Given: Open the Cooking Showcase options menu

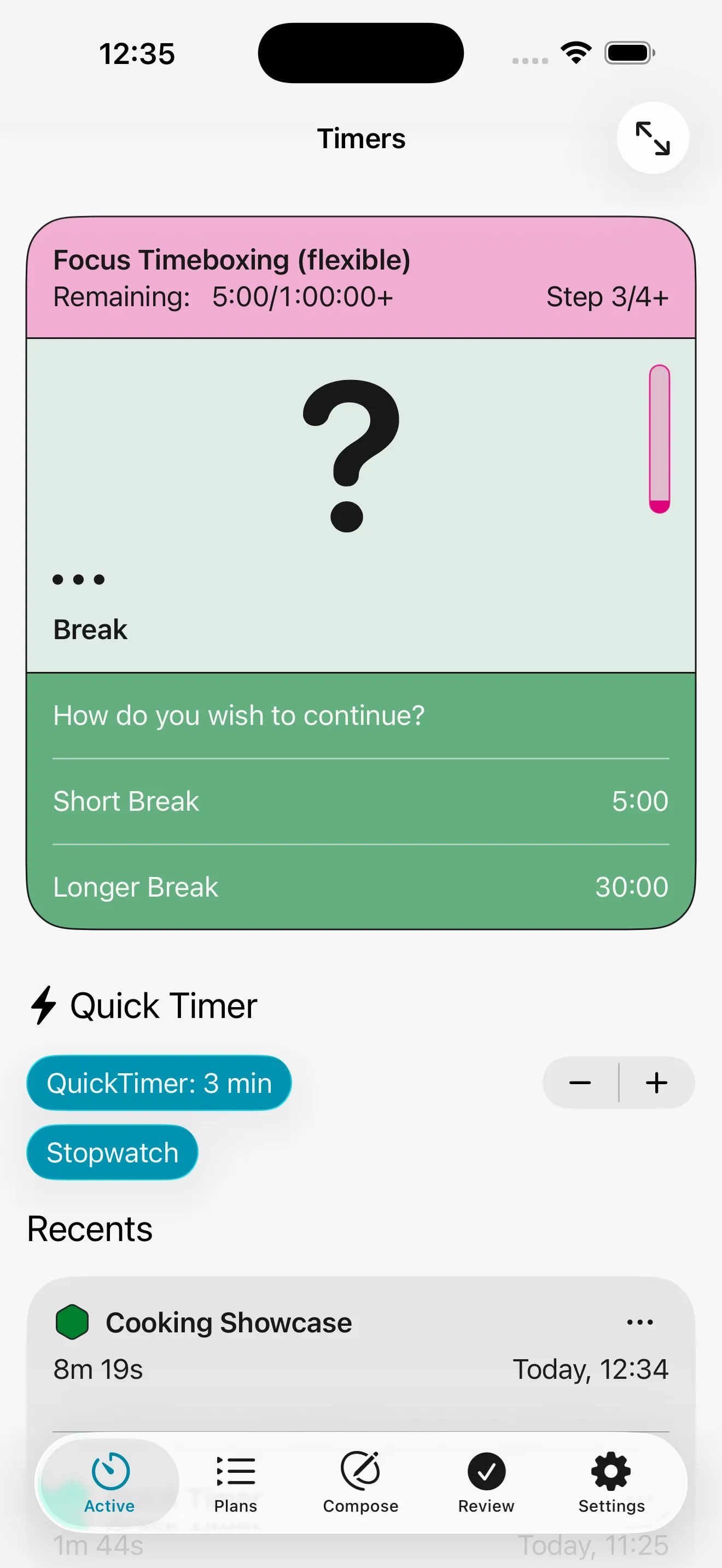Looking at the screenshot, I should [x=639, y=1321].
